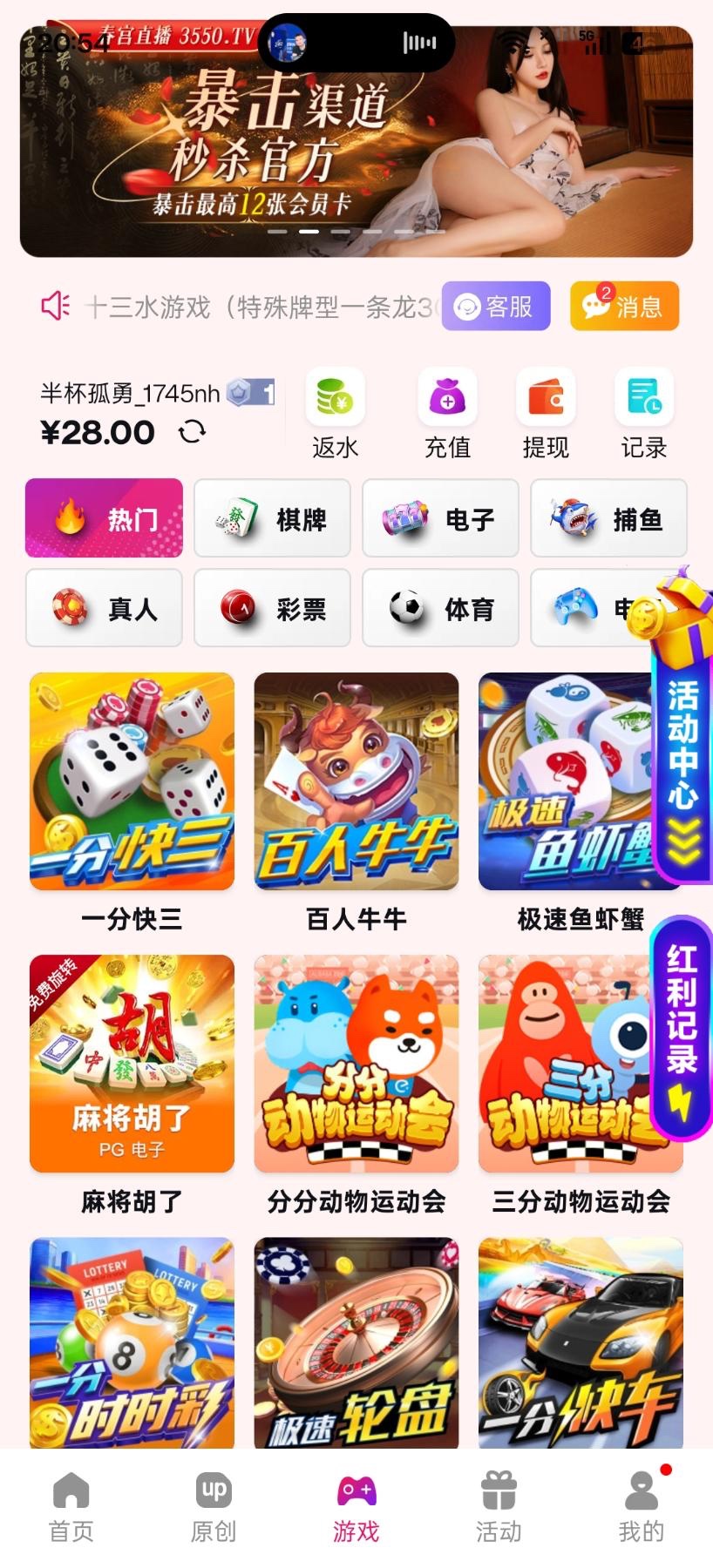Select the 彩票 category

272,608
